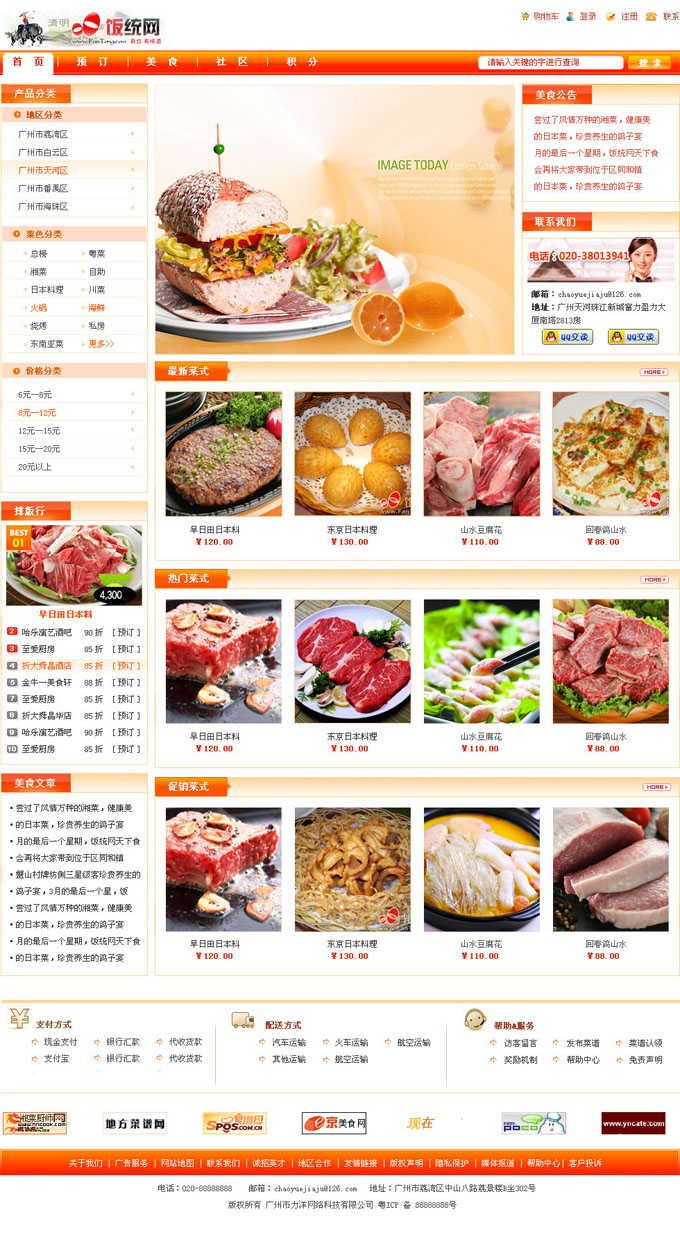Open MORE in the 最新菜式 section
680x1237 pixels.
pos(654,372)
